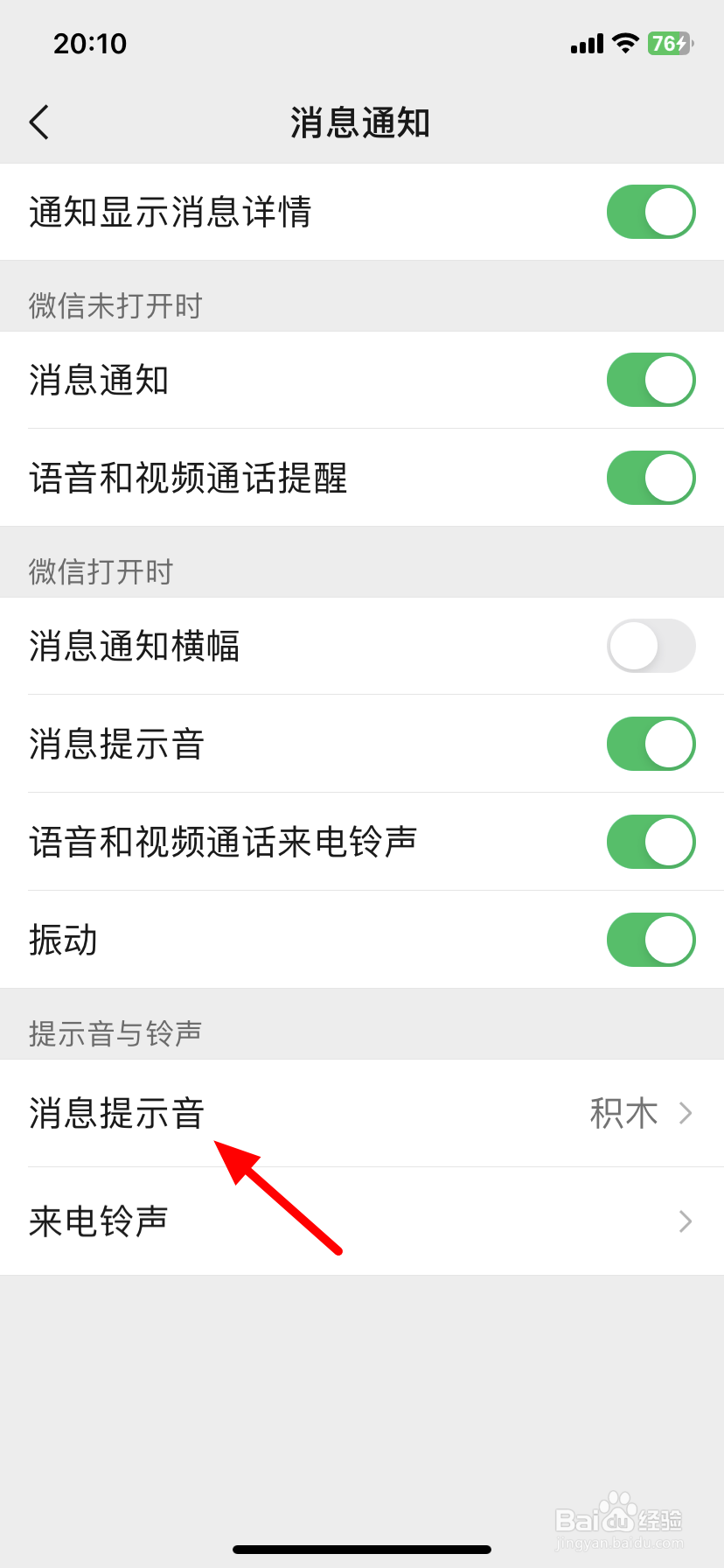Screen dimensions: 724x1568
Task: Turn off 语音和视频通话来电铃声
Action: coord(651,842)
